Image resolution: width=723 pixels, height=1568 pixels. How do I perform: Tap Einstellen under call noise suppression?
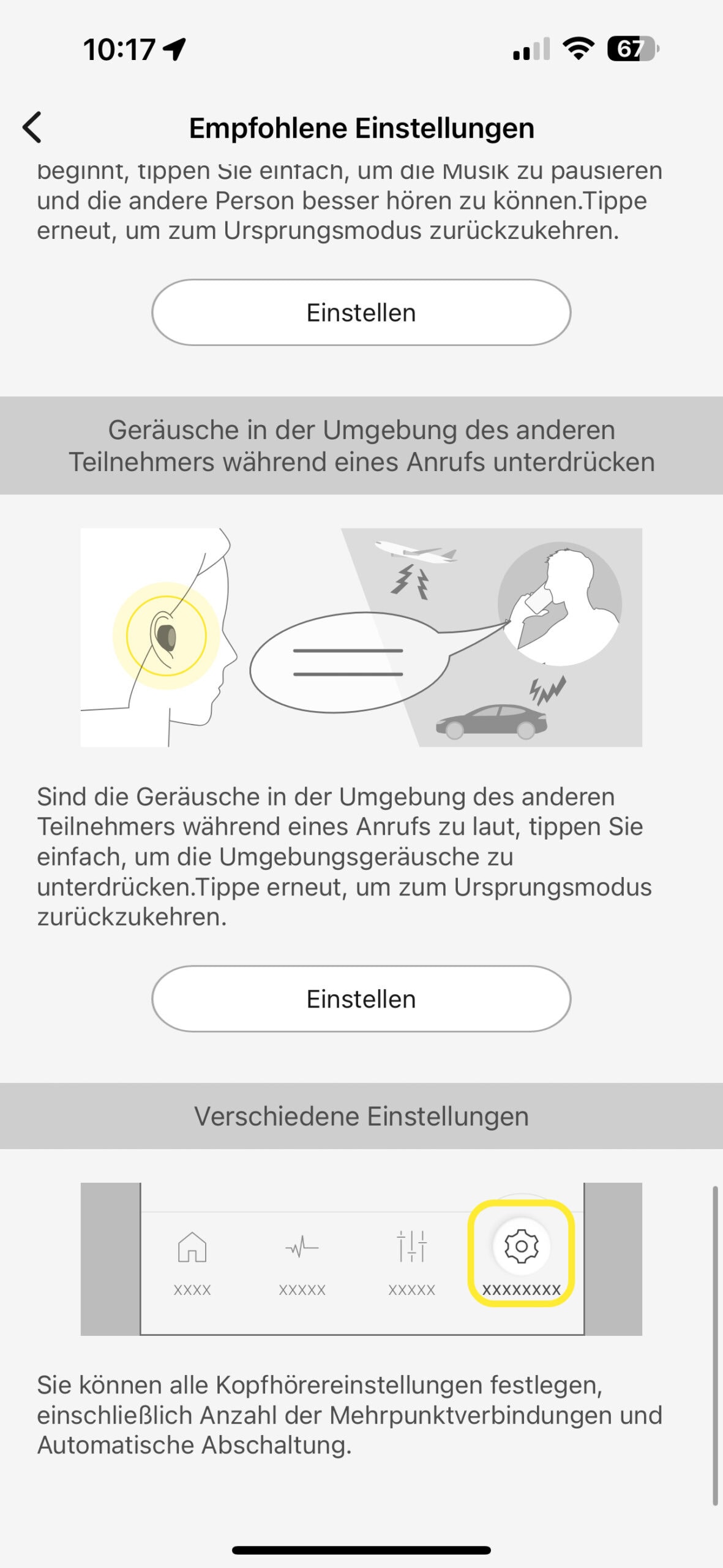point(361,999)
